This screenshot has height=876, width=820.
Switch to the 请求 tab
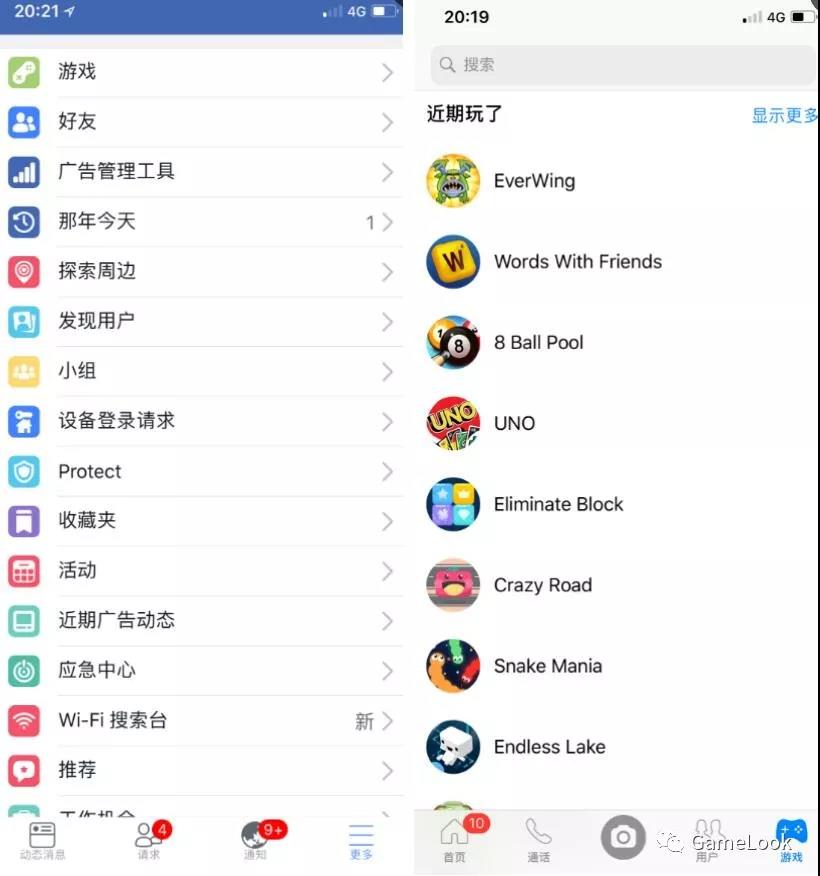click(x=149, y=840)
